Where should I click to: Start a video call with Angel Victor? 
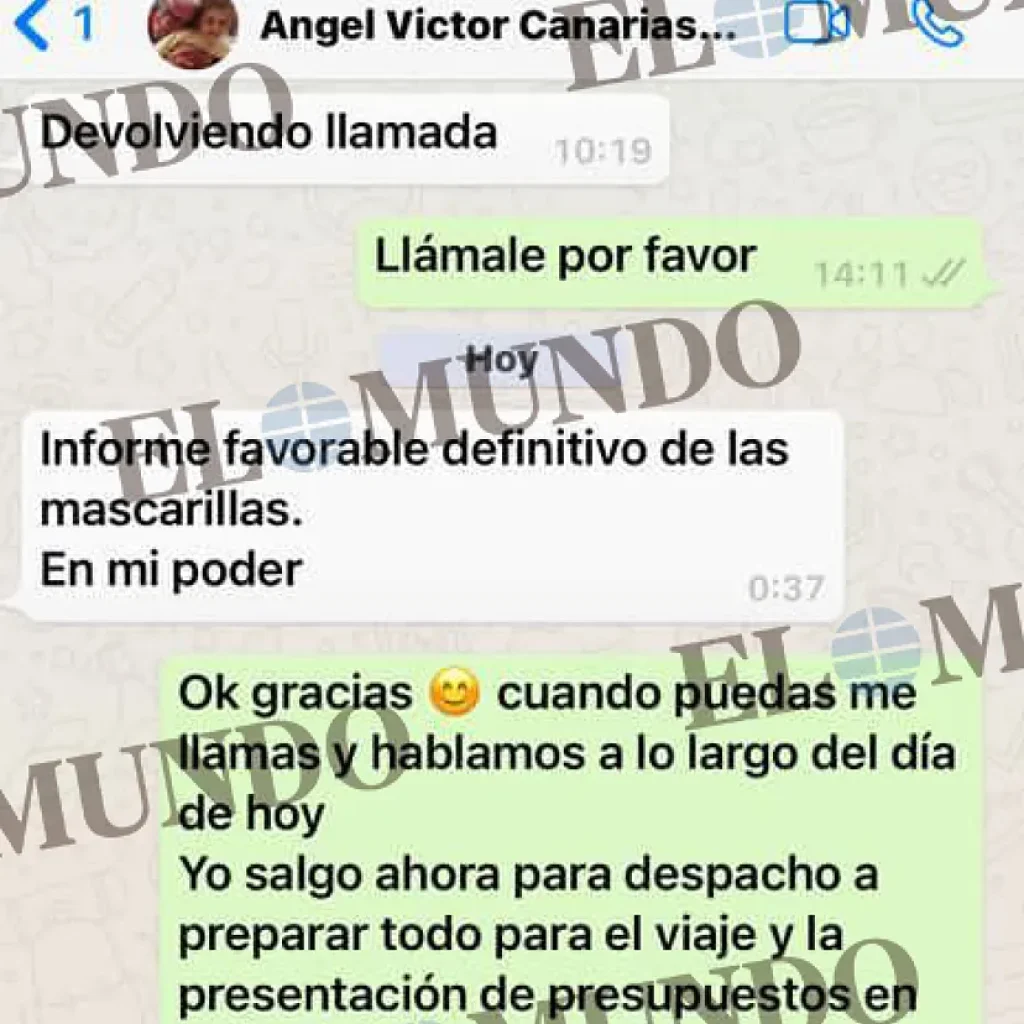pyautogui.click(x=816, y=24)
